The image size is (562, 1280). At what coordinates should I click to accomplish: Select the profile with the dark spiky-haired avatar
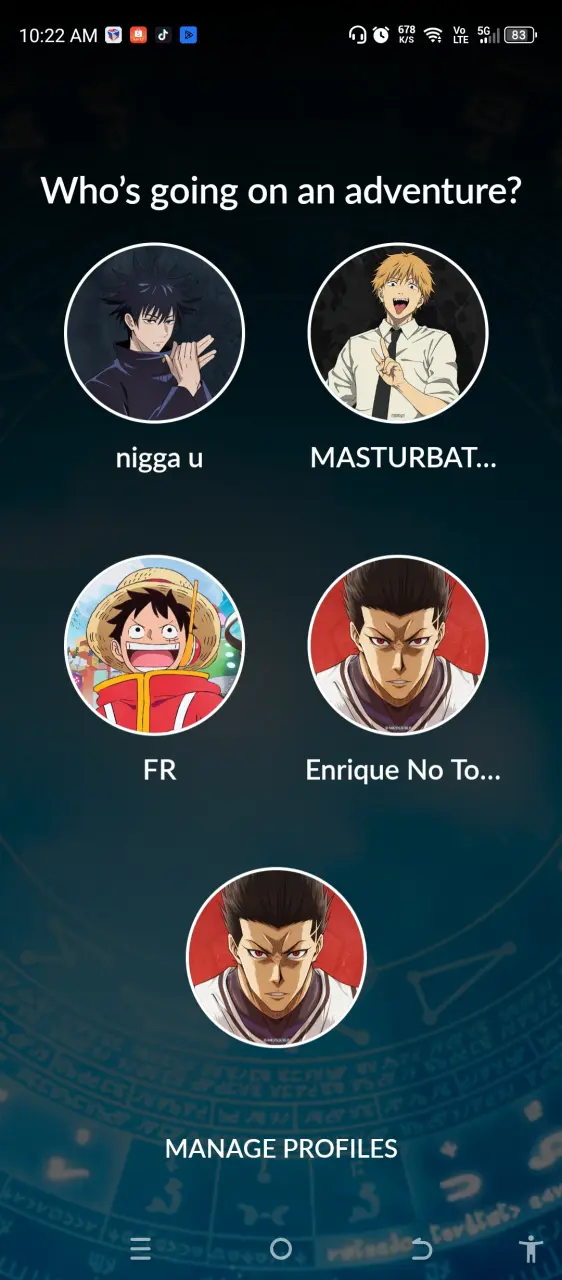(154, 333)
